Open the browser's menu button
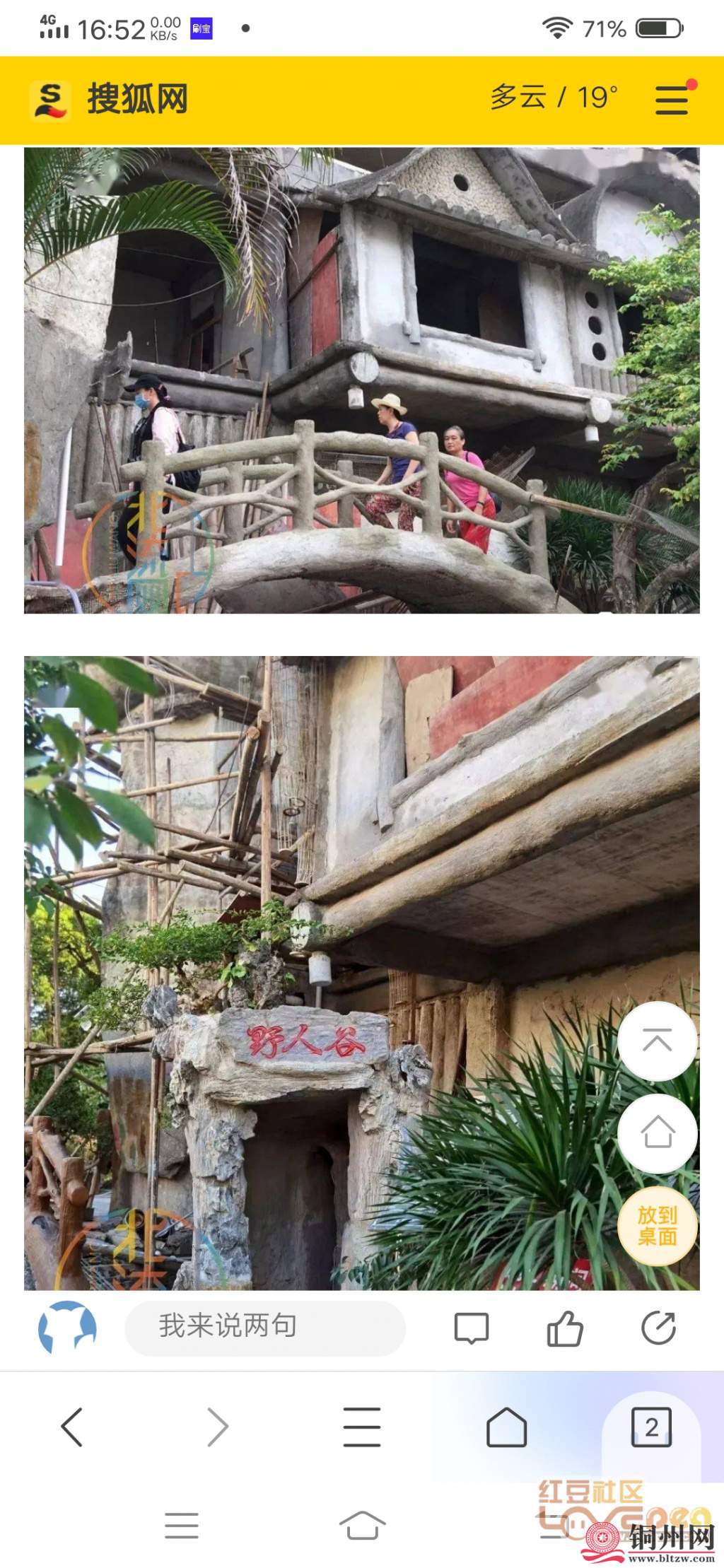724x1568 pixels. pos(362,1427)
